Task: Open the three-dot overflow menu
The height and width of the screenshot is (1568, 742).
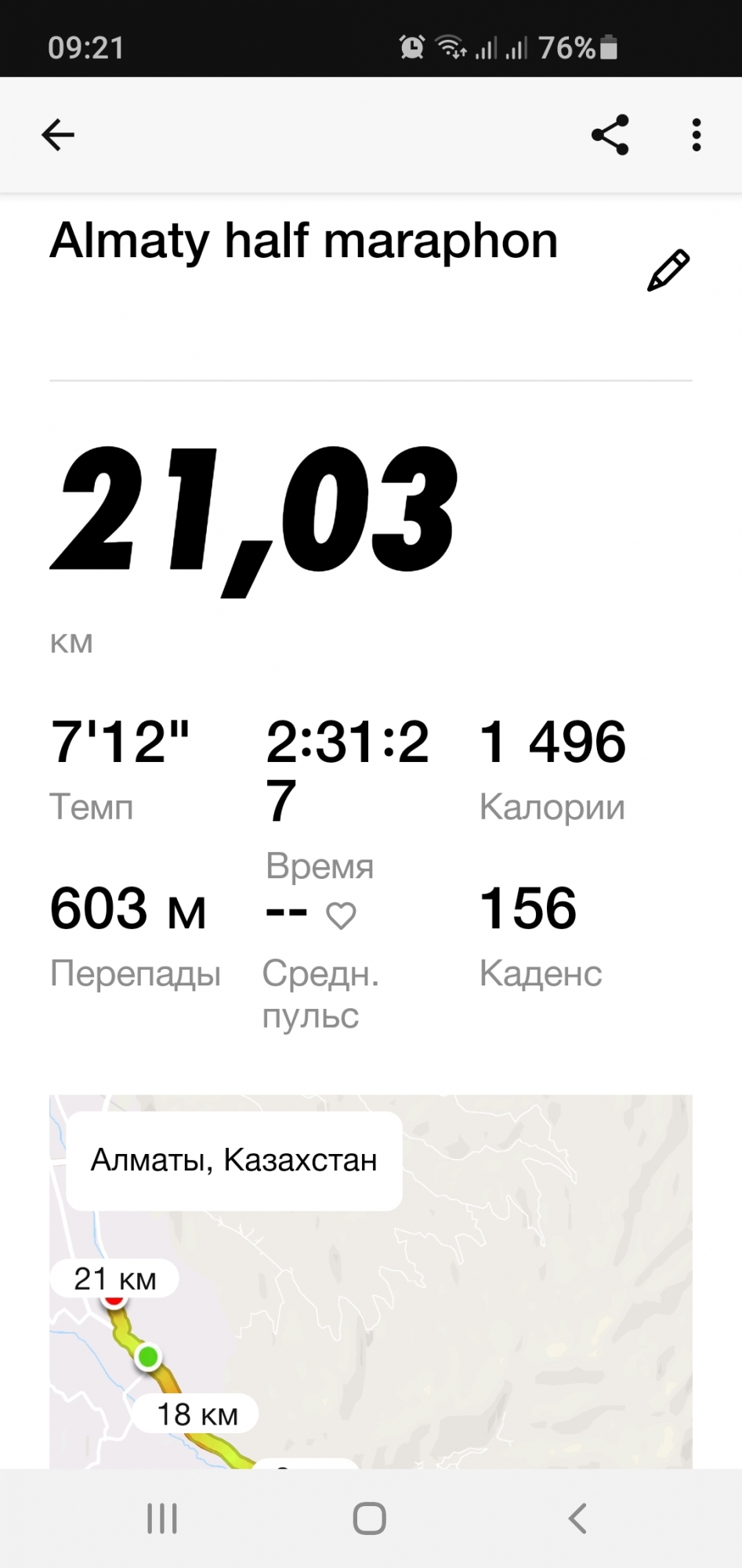Action: 696,135
